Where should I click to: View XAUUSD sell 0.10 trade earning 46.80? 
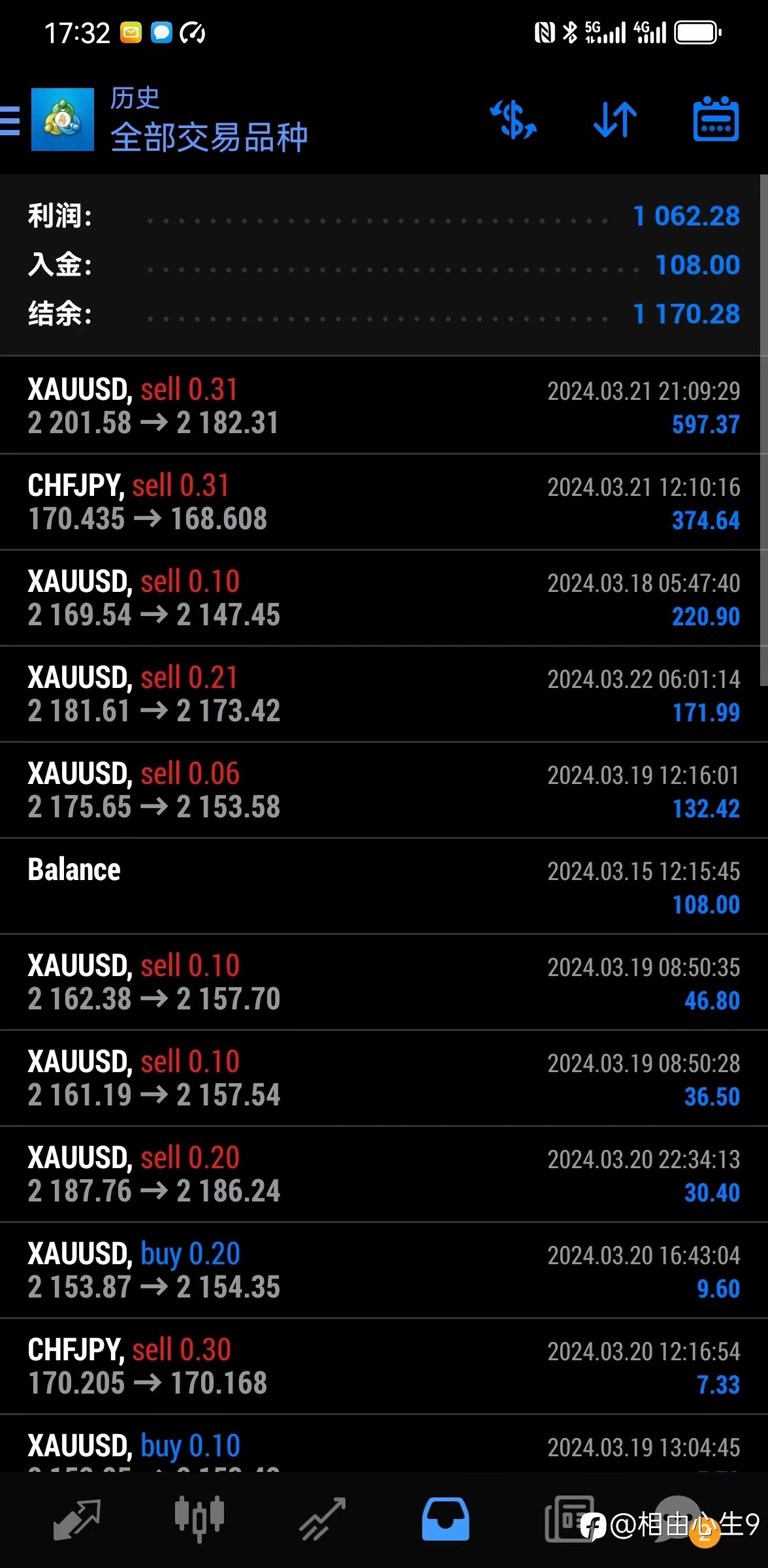click(x=384, y=982)
